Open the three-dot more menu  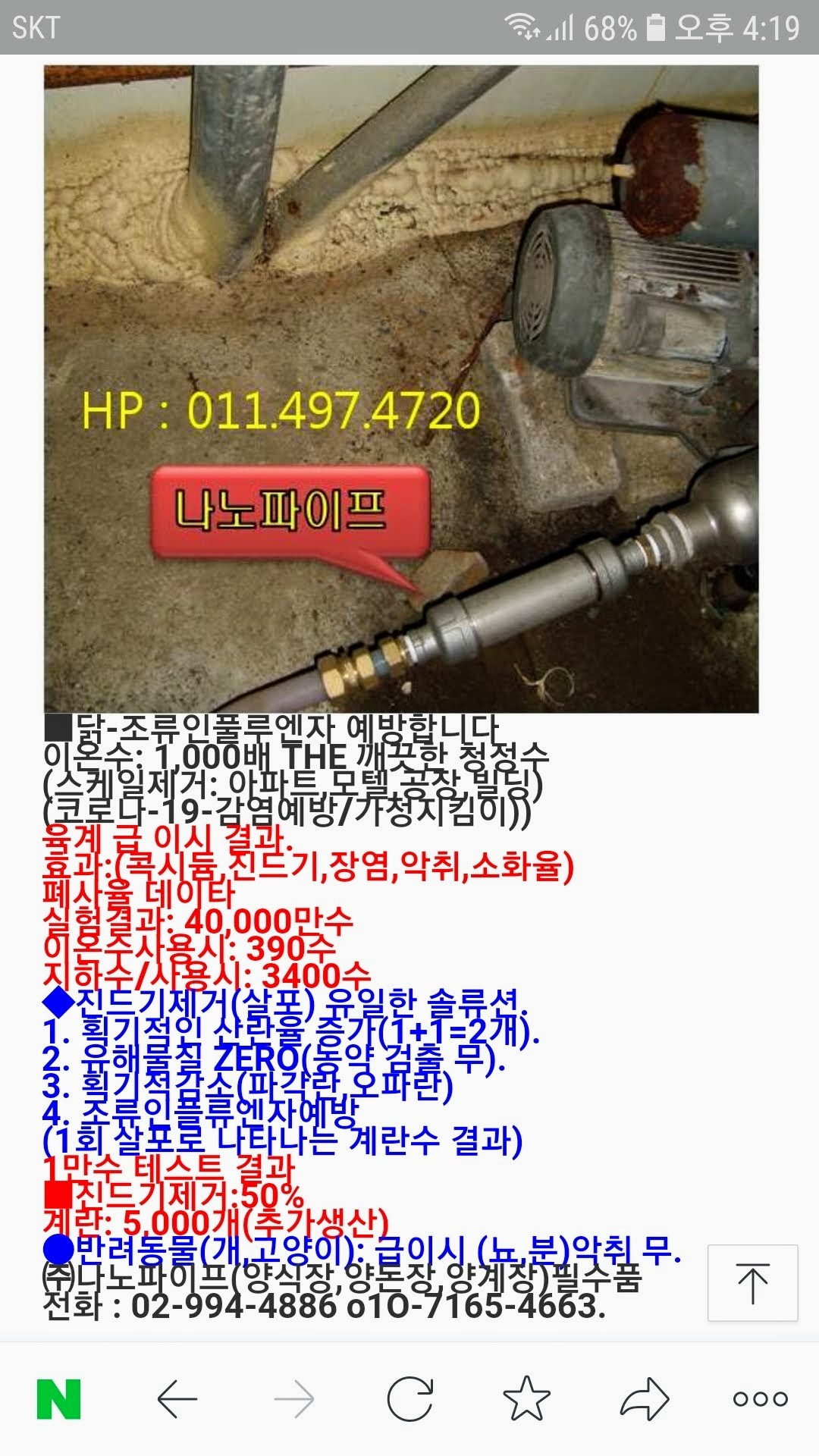click(761, 1399)
